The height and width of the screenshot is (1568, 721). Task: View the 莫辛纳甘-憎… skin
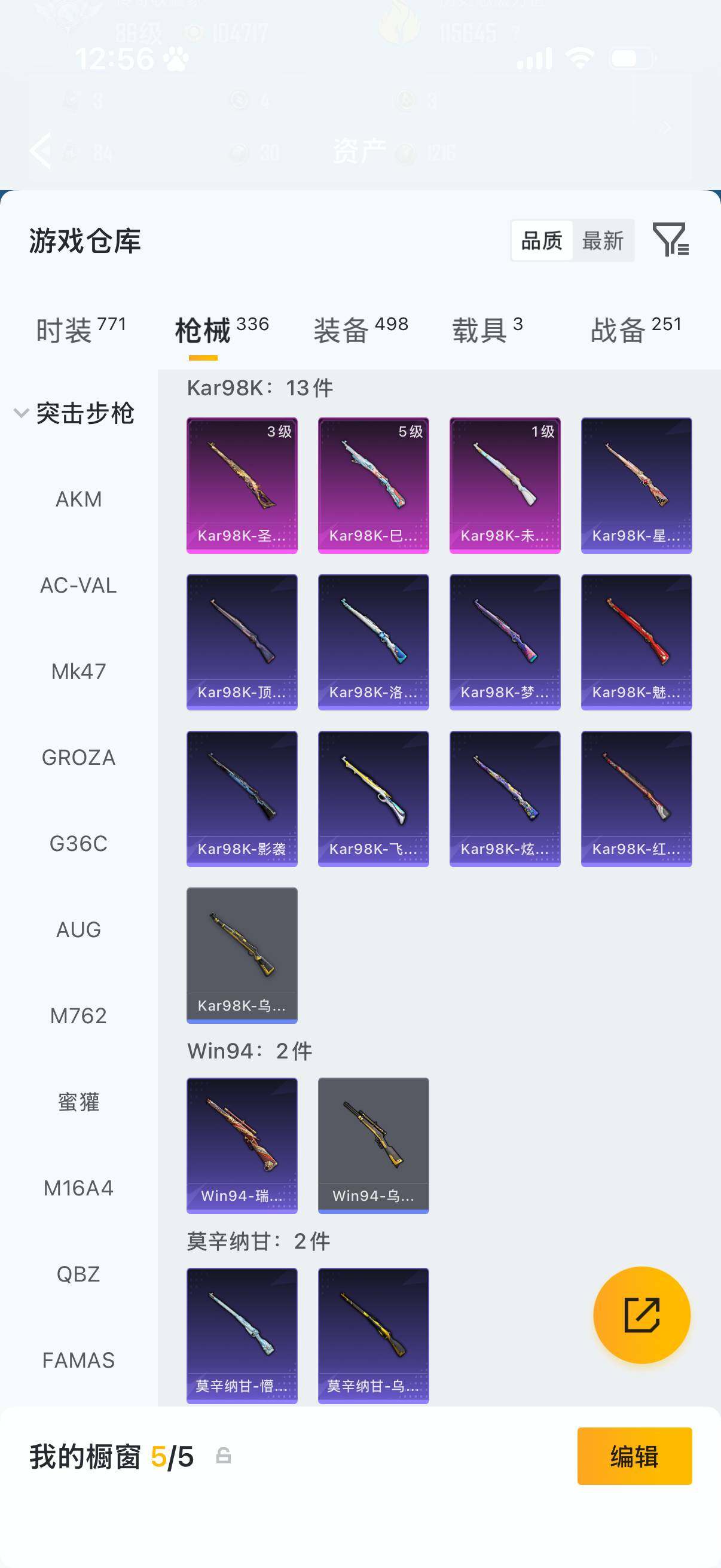pyautogui.click(x=242, y=1335)
